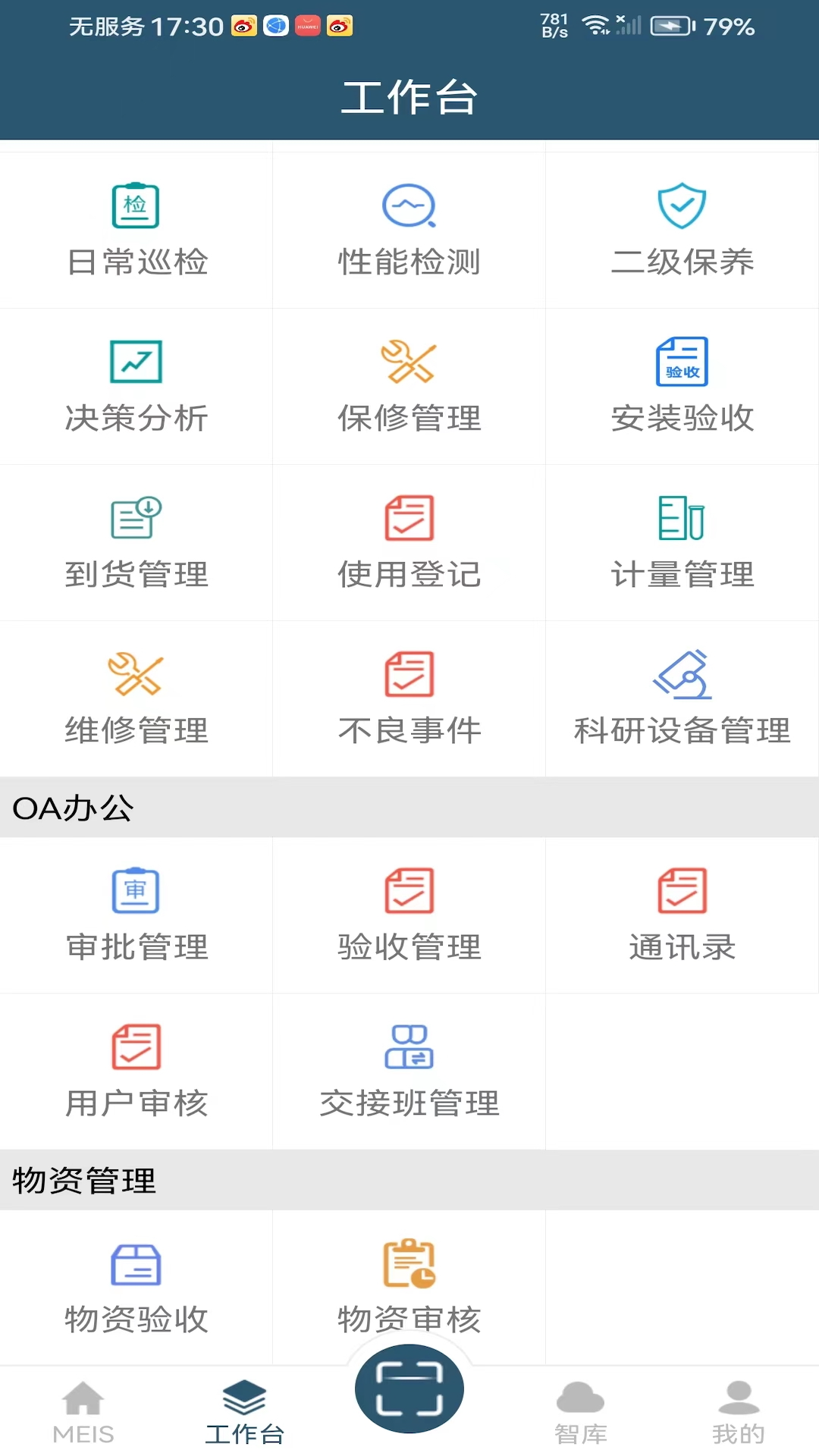The width and height of the screenshot is (819, 1456).
Task: Open 到货管理 module
Action: (136, 542)
